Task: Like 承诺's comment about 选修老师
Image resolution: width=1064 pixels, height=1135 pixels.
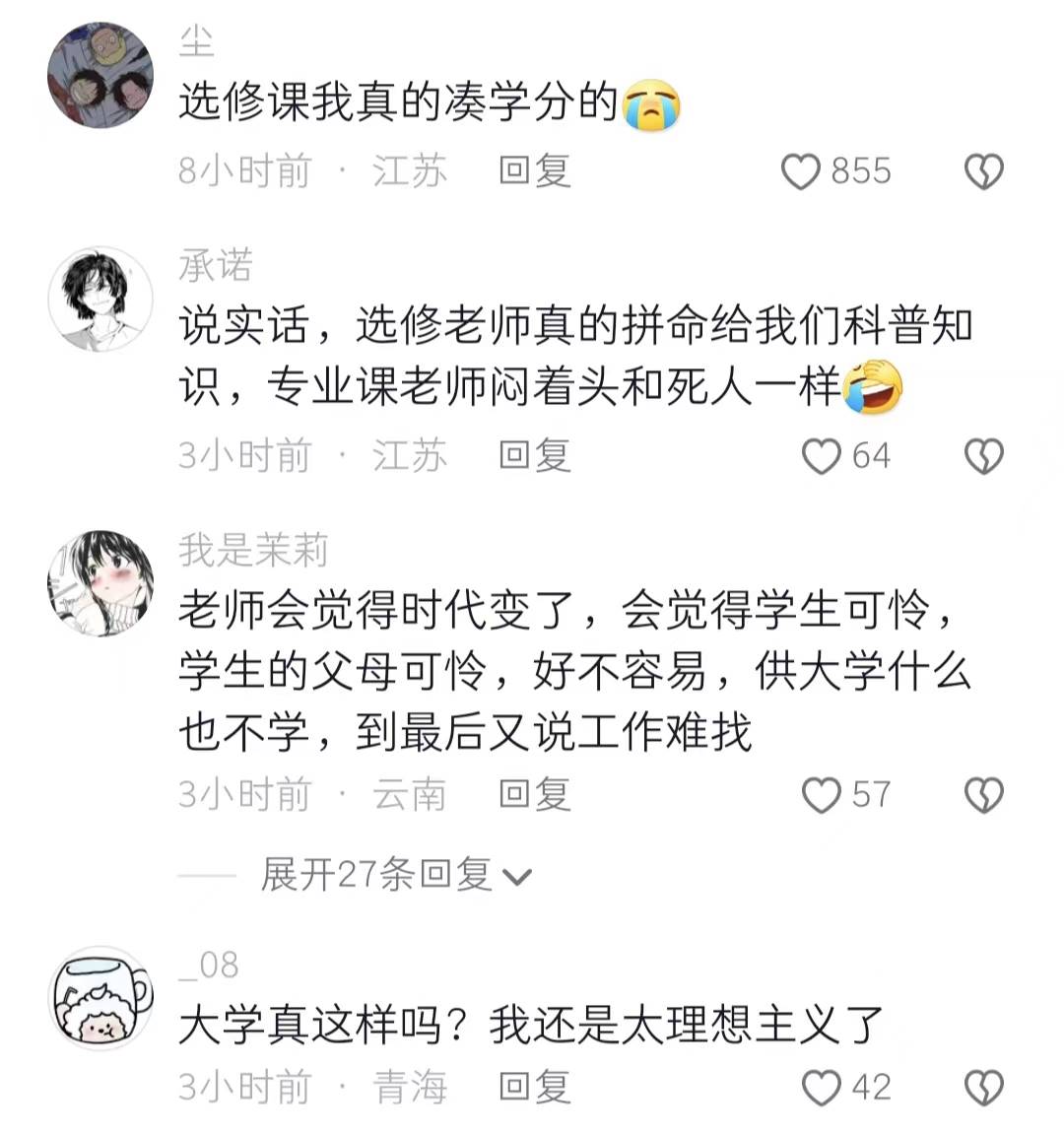Action: (821, 456)
